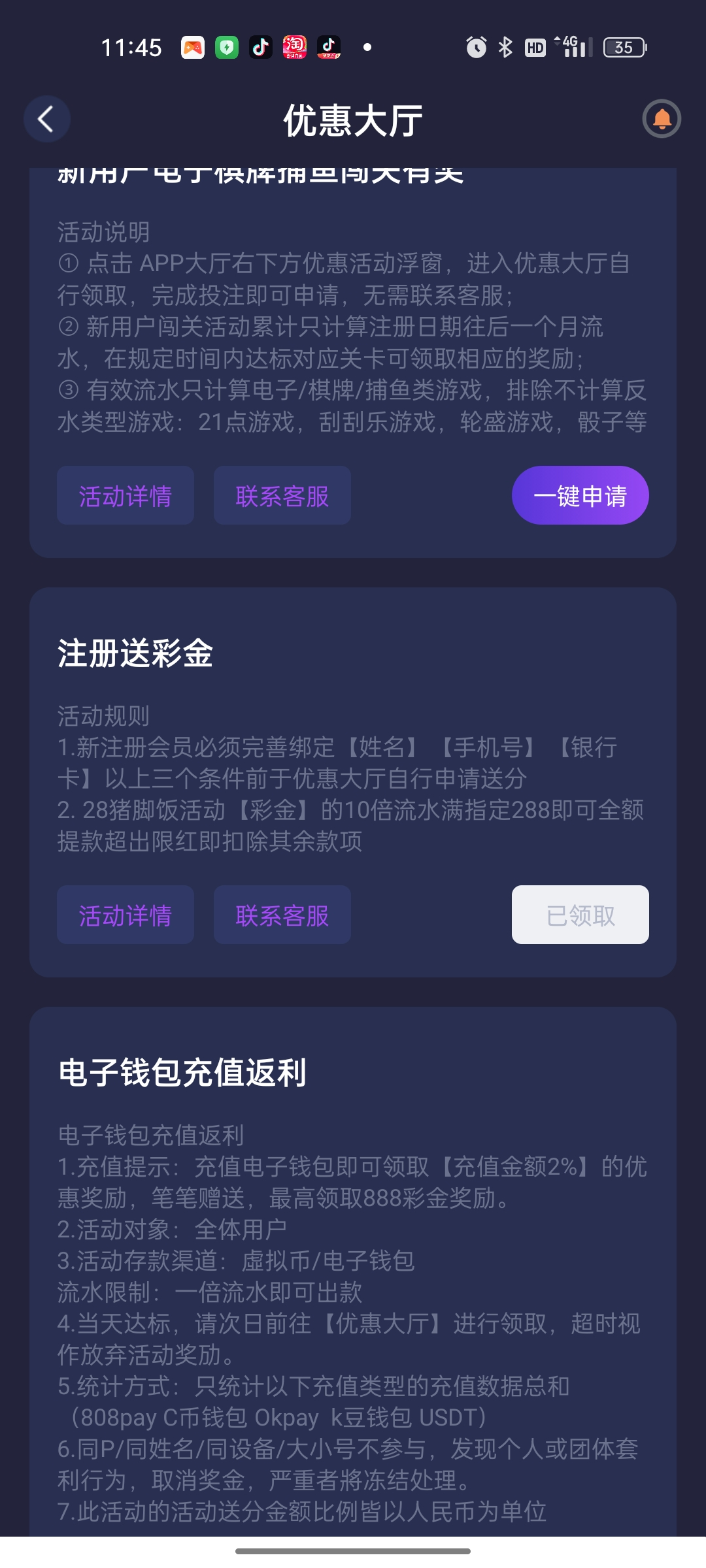View 活动详情 of 注册送彩金

[x=126, y=915]
